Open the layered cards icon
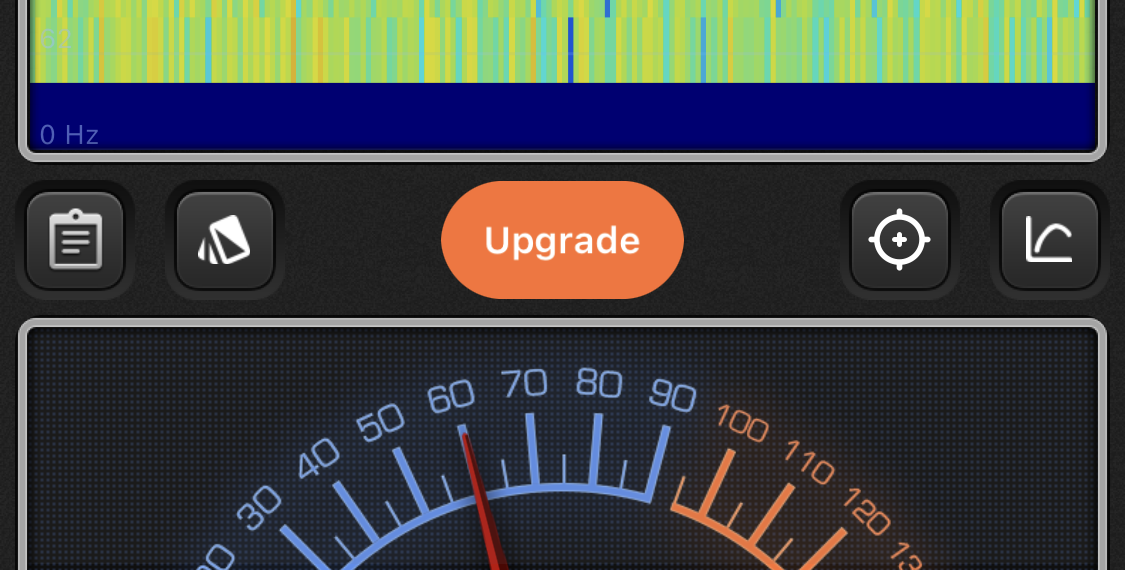Viewport: 1125px width, 570px height. 224,240
